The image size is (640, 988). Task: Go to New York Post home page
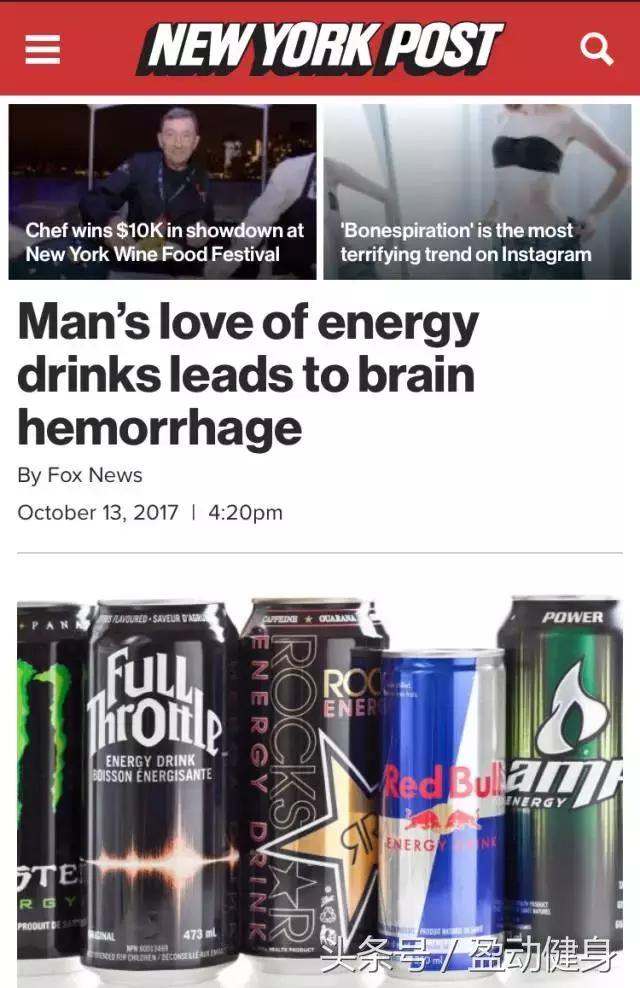[320, 47]
